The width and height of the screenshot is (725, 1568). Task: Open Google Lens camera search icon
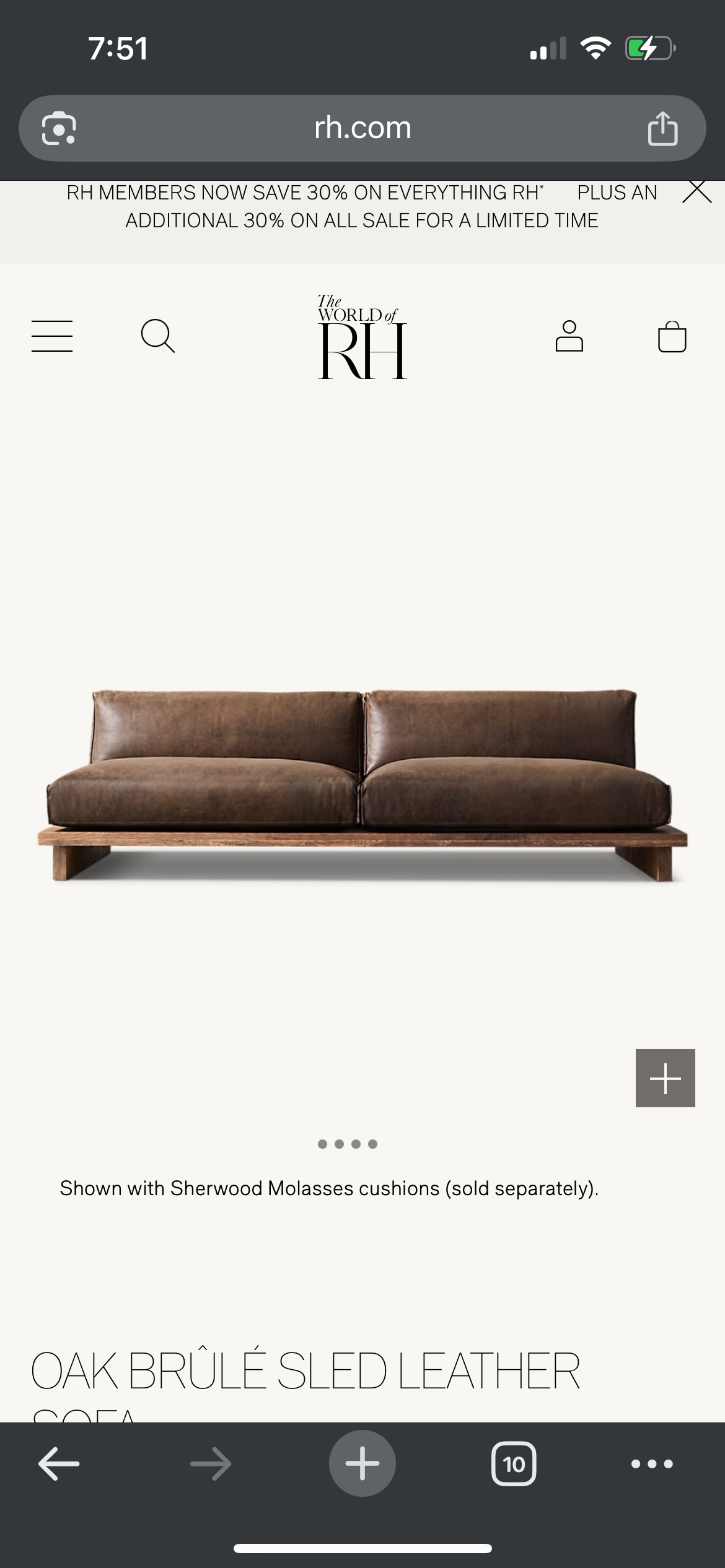pos(59,128)
